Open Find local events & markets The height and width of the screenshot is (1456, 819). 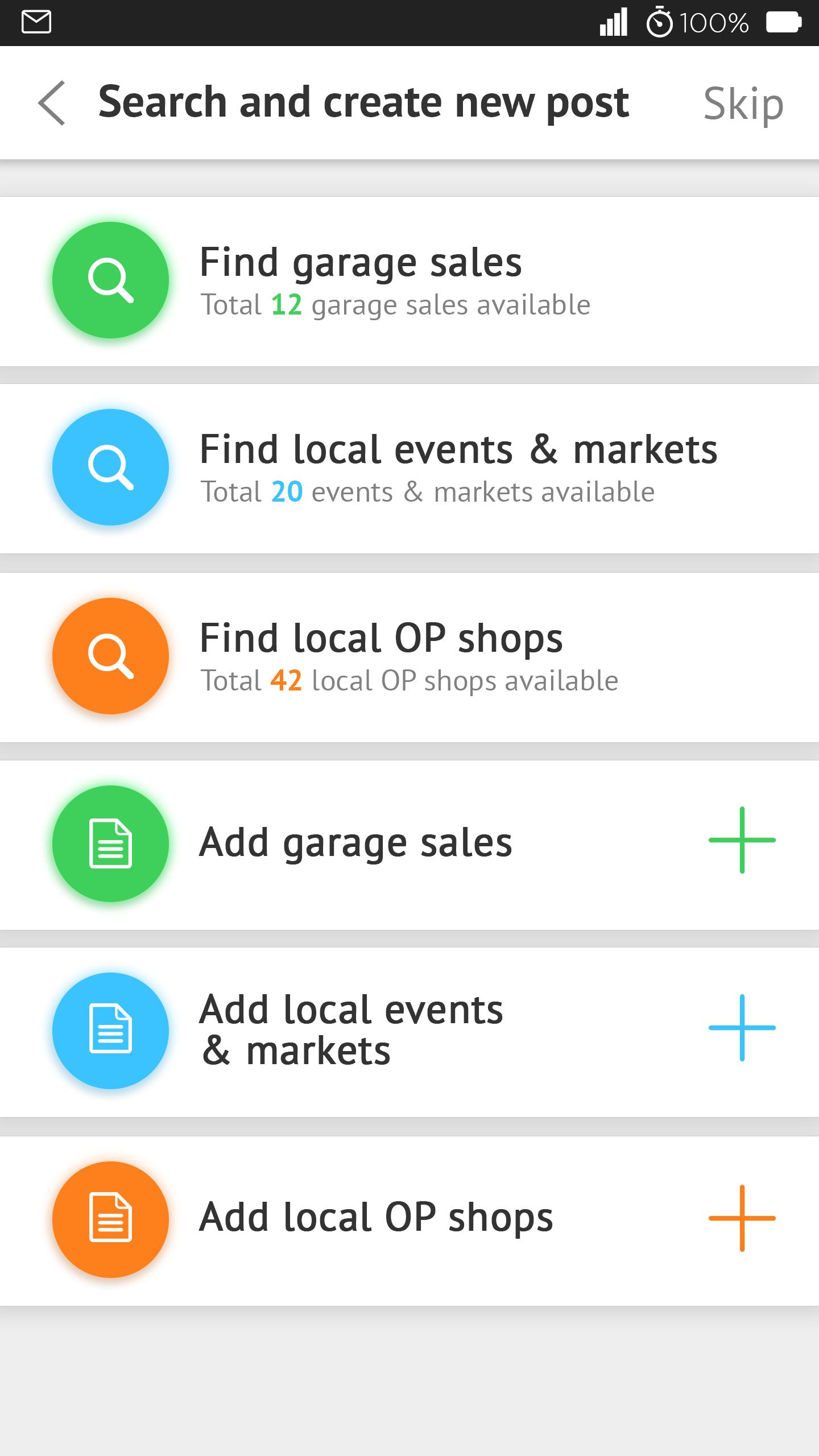pyautogui.click(x=409, y=468)
